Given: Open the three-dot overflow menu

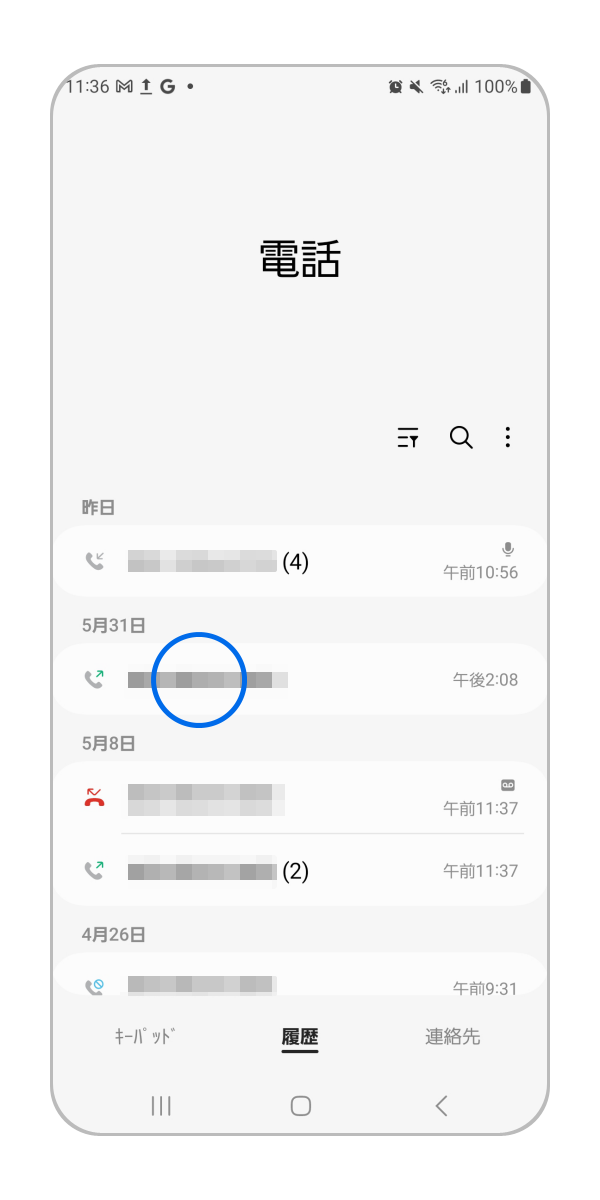Looking at the screenshot, I should pos(508,438).
